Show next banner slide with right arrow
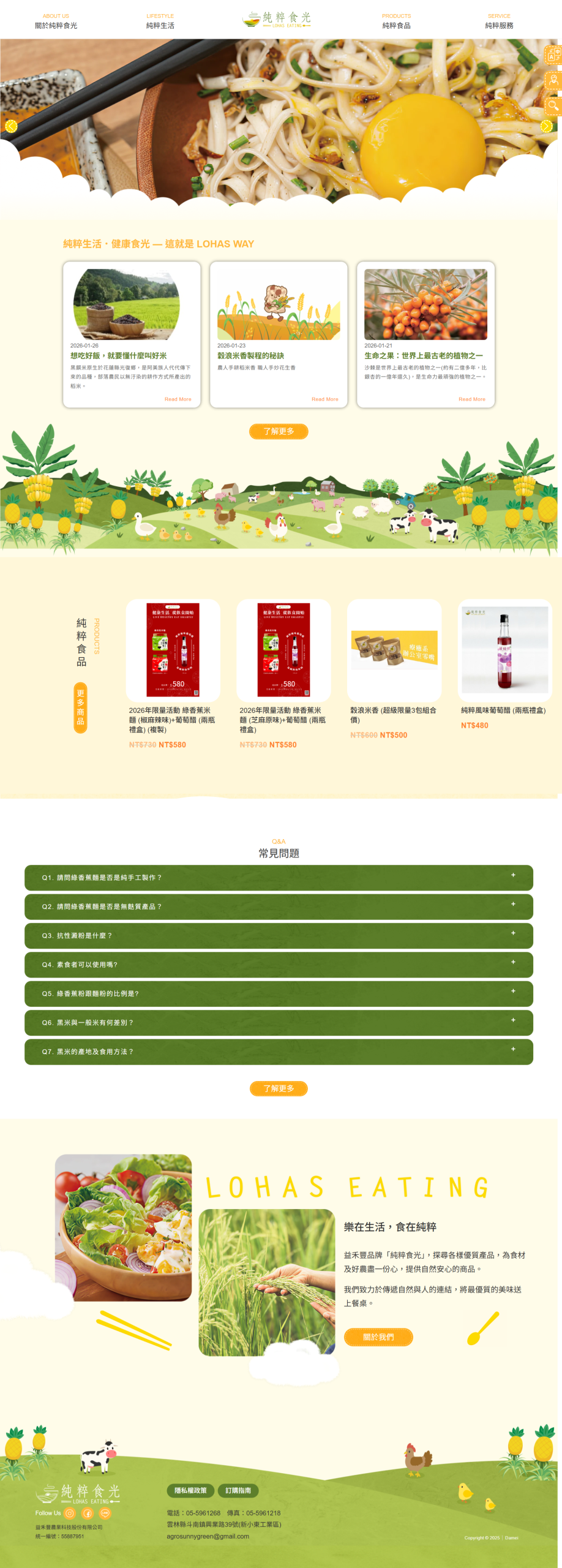Screen dimensions: 562x1568 [546, 126]
